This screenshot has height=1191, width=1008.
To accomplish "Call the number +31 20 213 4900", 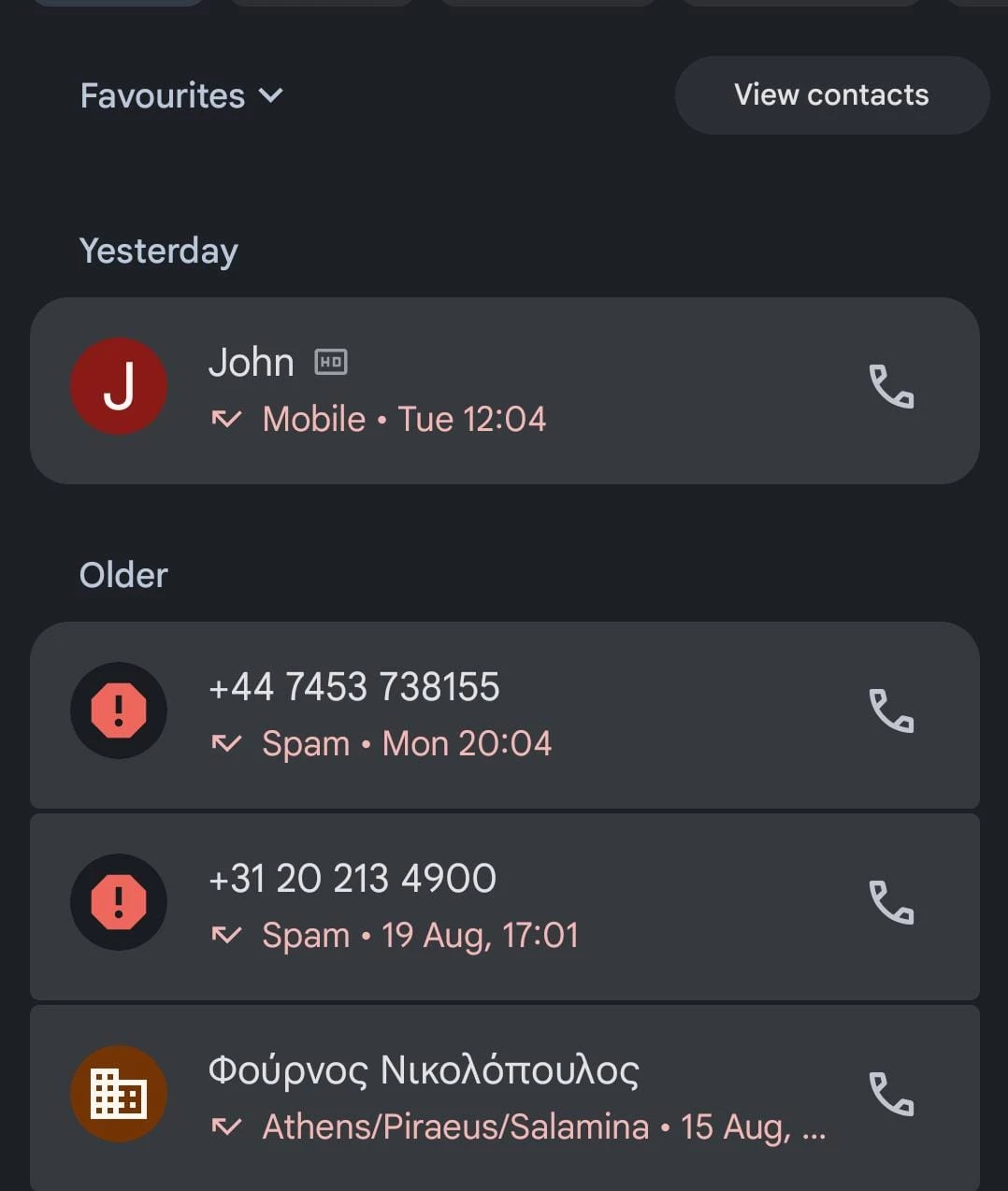I will coord(891,903).
